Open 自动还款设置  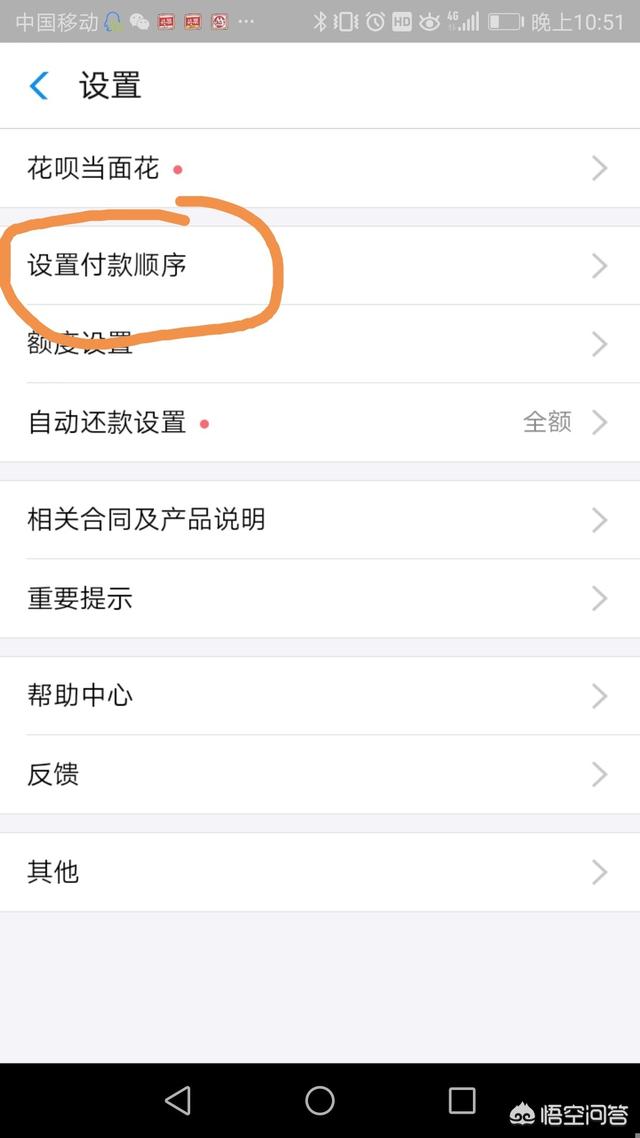pyautogui.click(x=320, y=422)
